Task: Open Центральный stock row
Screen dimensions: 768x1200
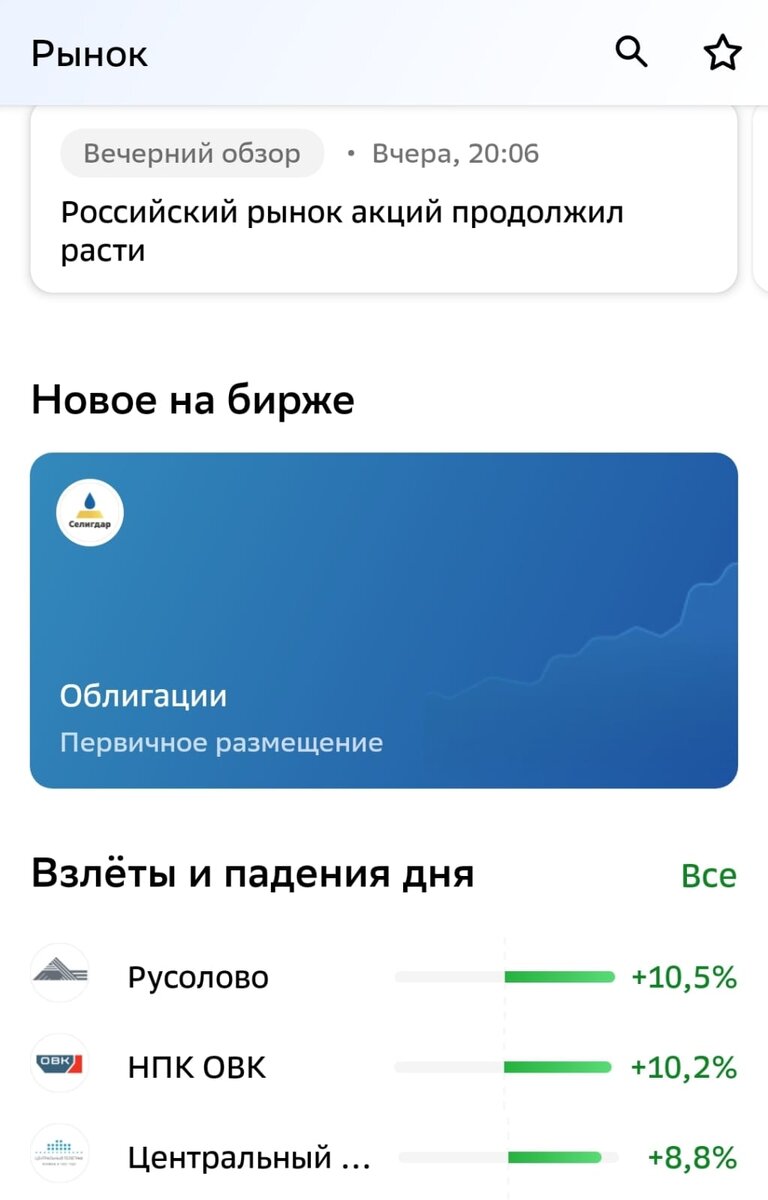Action: 384,1158
